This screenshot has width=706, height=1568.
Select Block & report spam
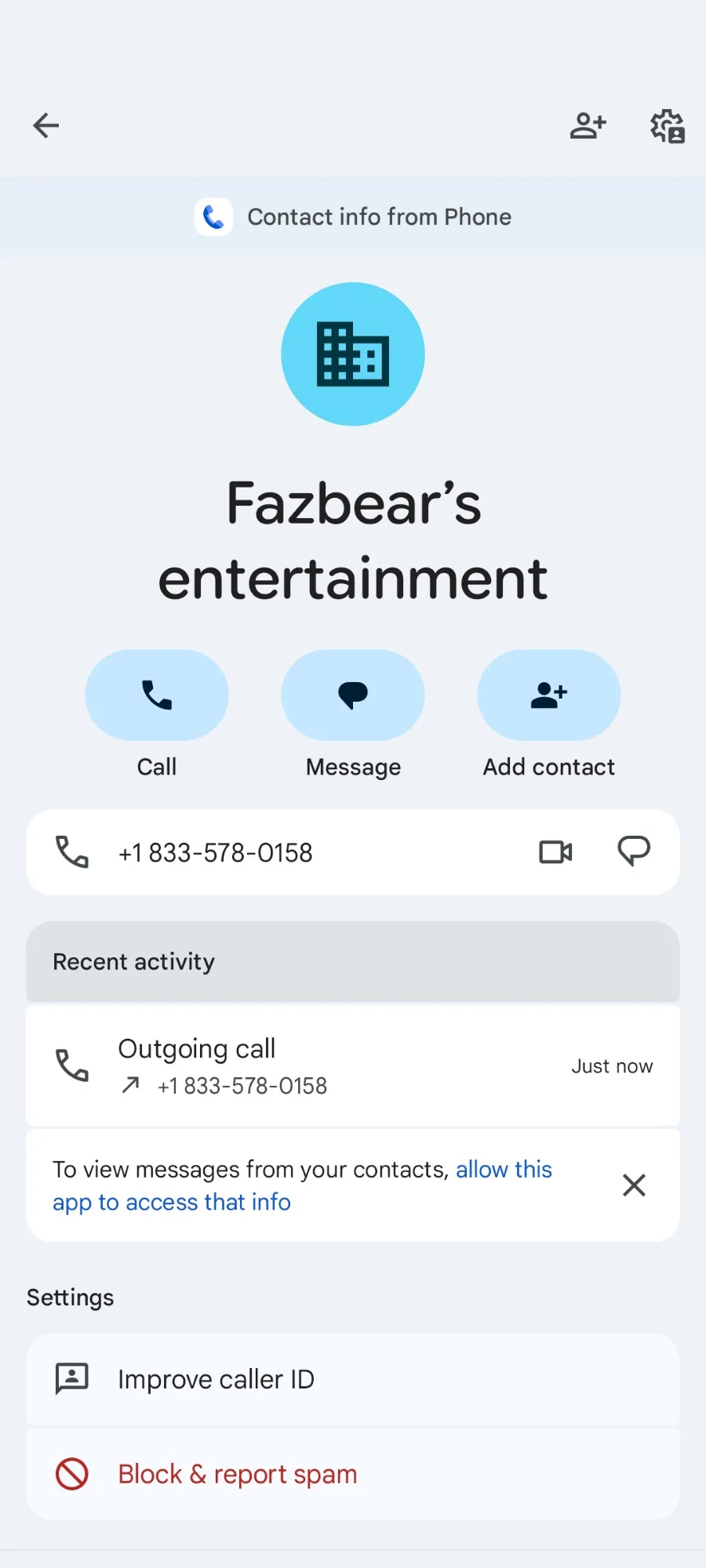tap(353, 1475)
